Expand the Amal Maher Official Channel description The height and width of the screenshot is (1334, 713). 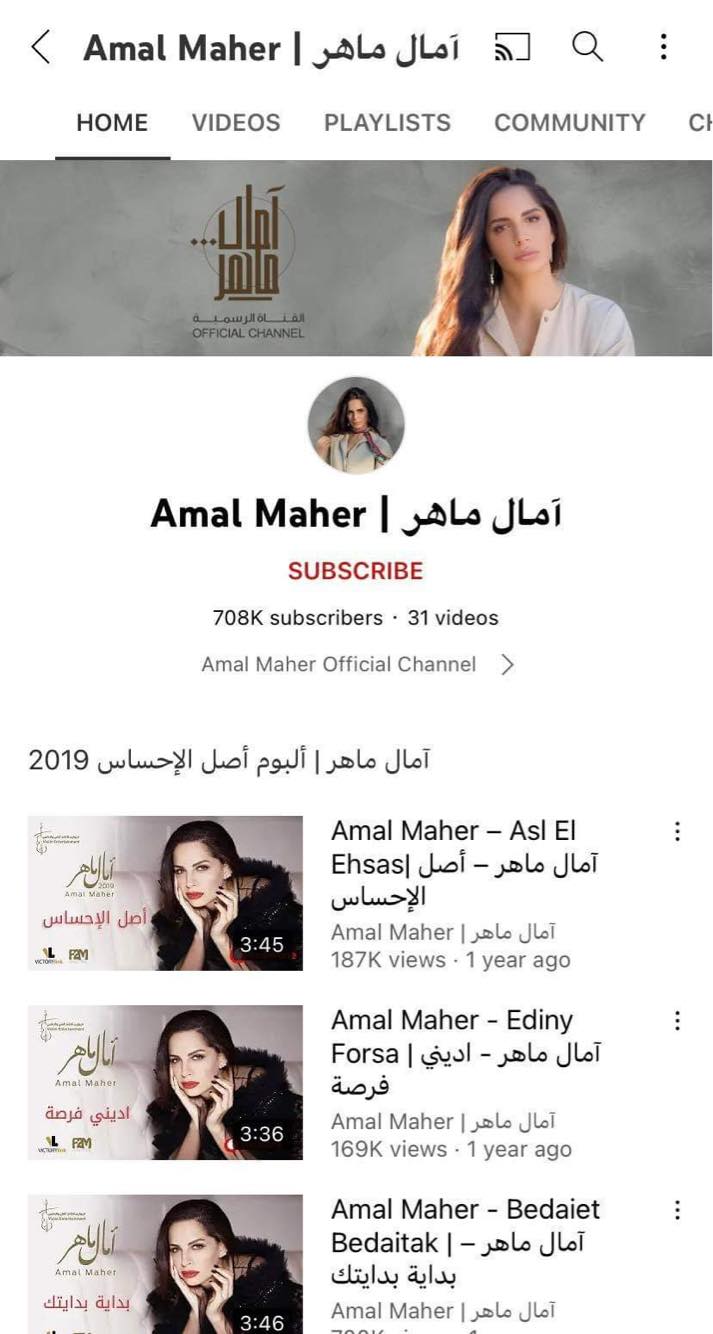357,665
